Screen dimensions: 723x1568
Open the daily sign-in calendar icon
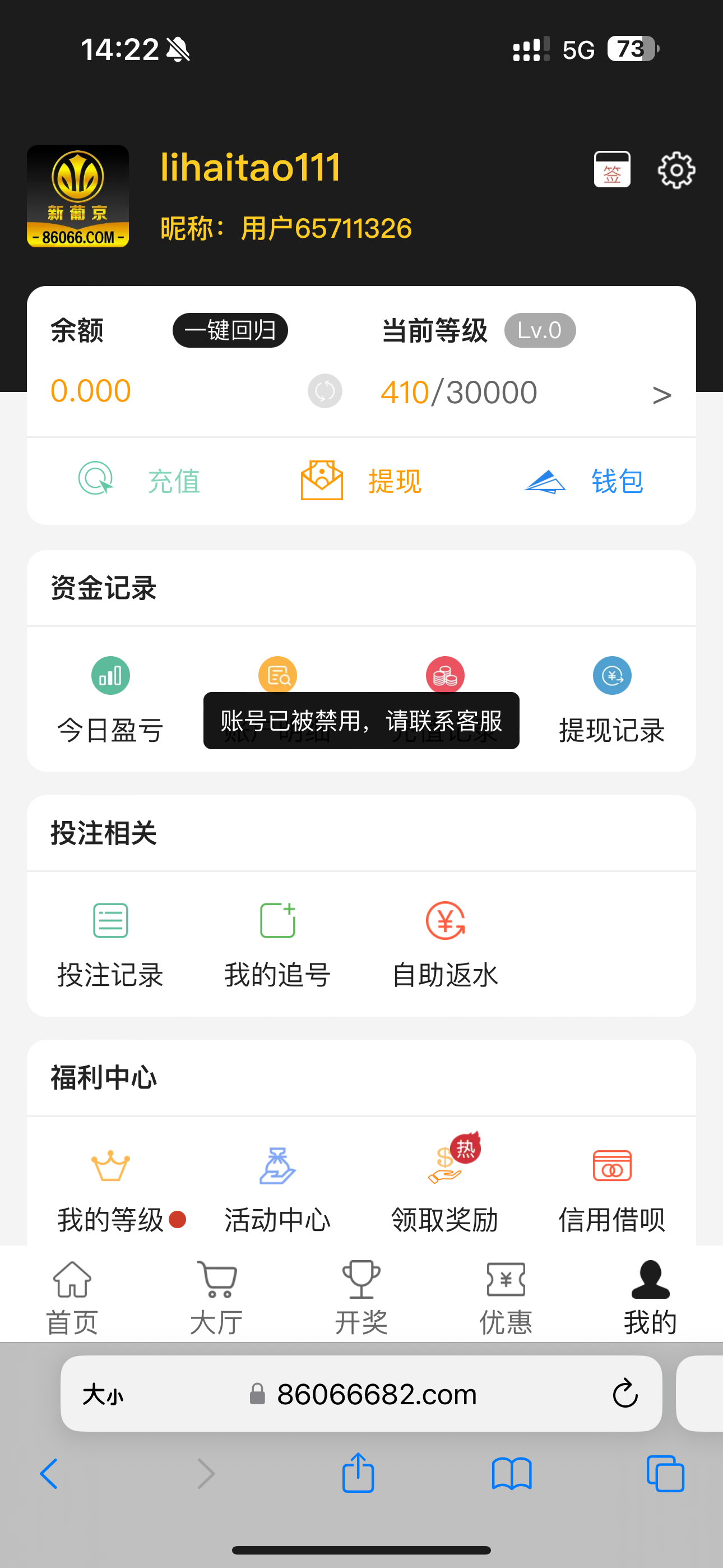coord(611,169)
